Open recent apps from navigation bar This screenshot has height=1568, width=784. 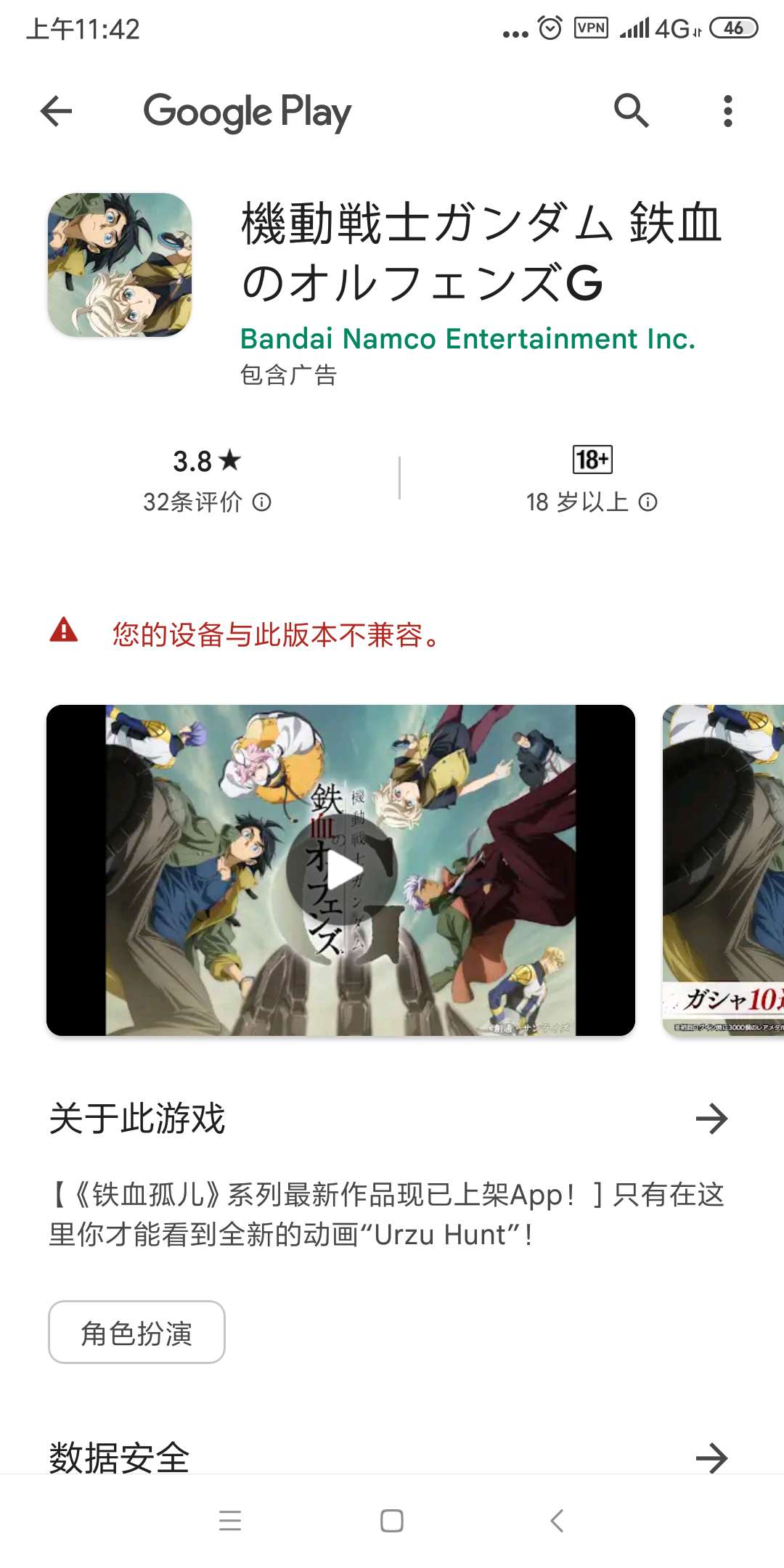tap(230, 1521)
